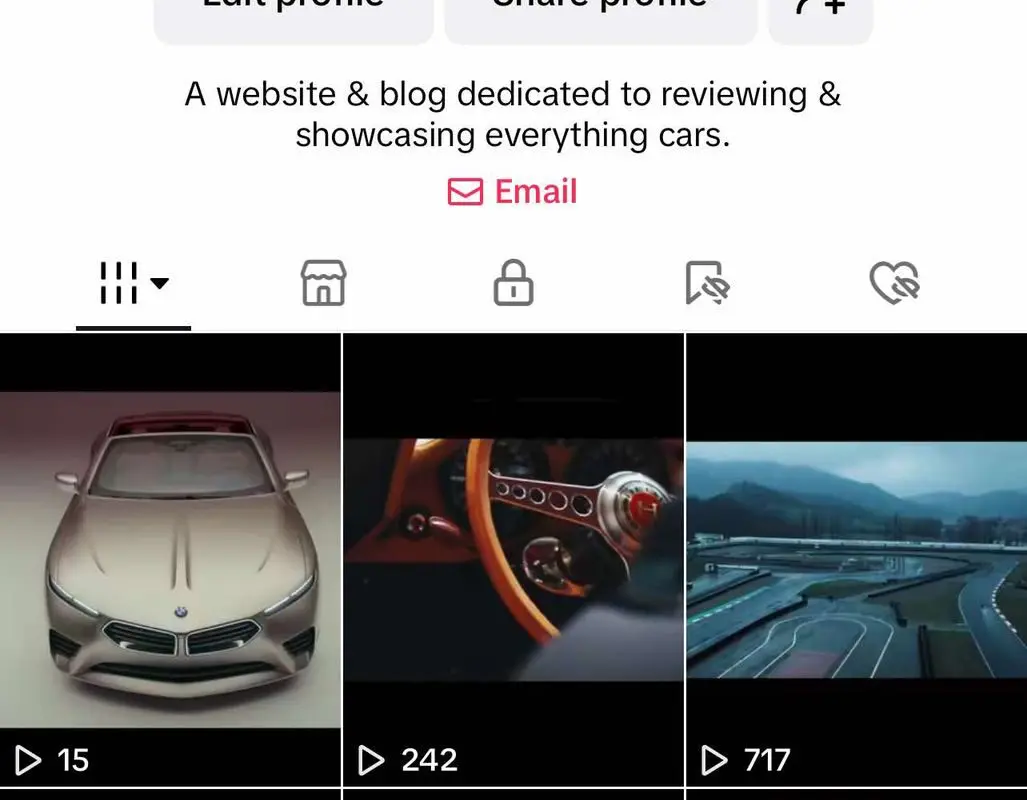The image size is (1027, 800).
Task: Open the hidden liked videos tab
Action: pos(894,284)
